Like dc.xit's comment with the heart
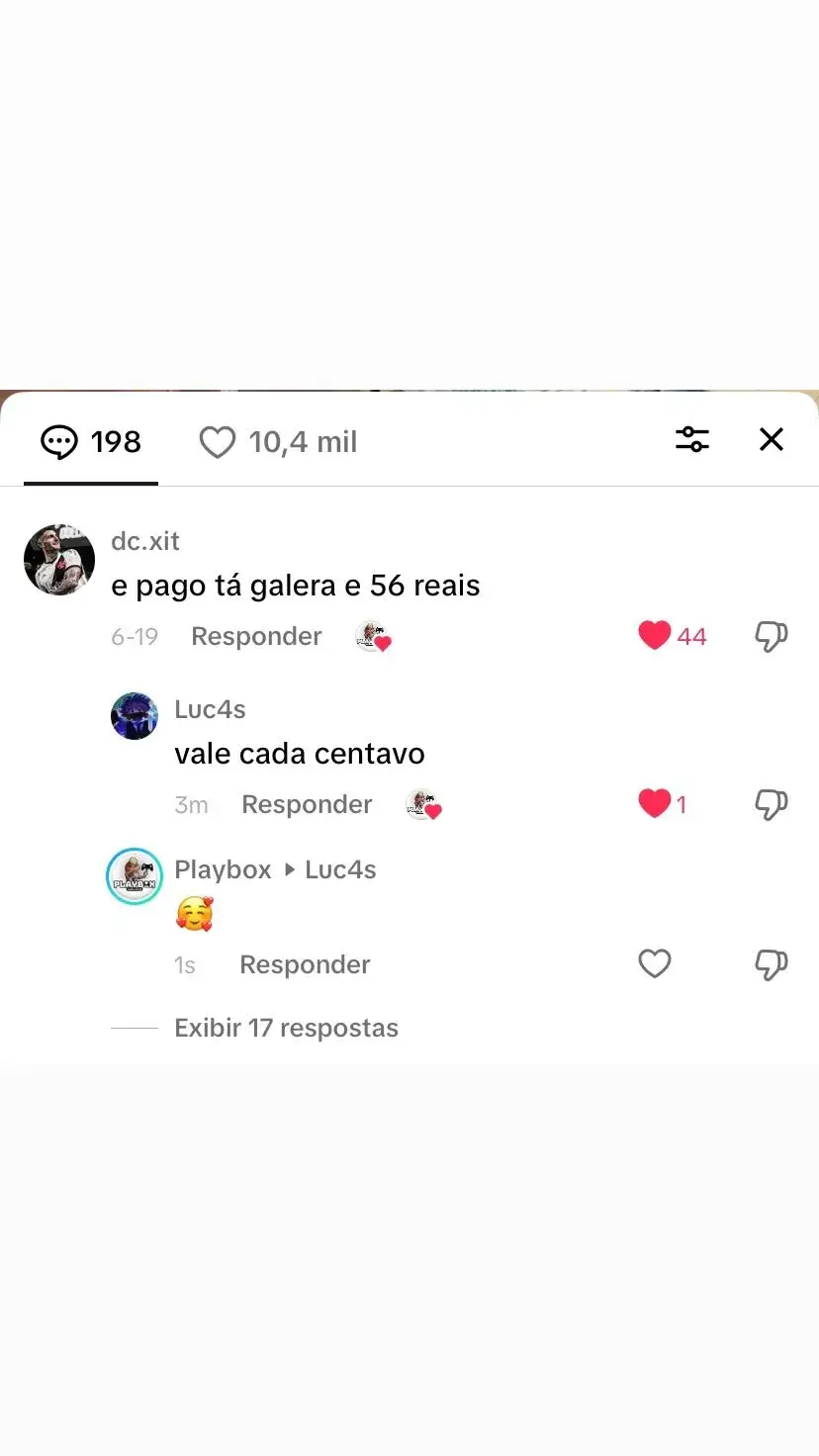The width and height of the screenshot is (819, 1456). [655, 636]
